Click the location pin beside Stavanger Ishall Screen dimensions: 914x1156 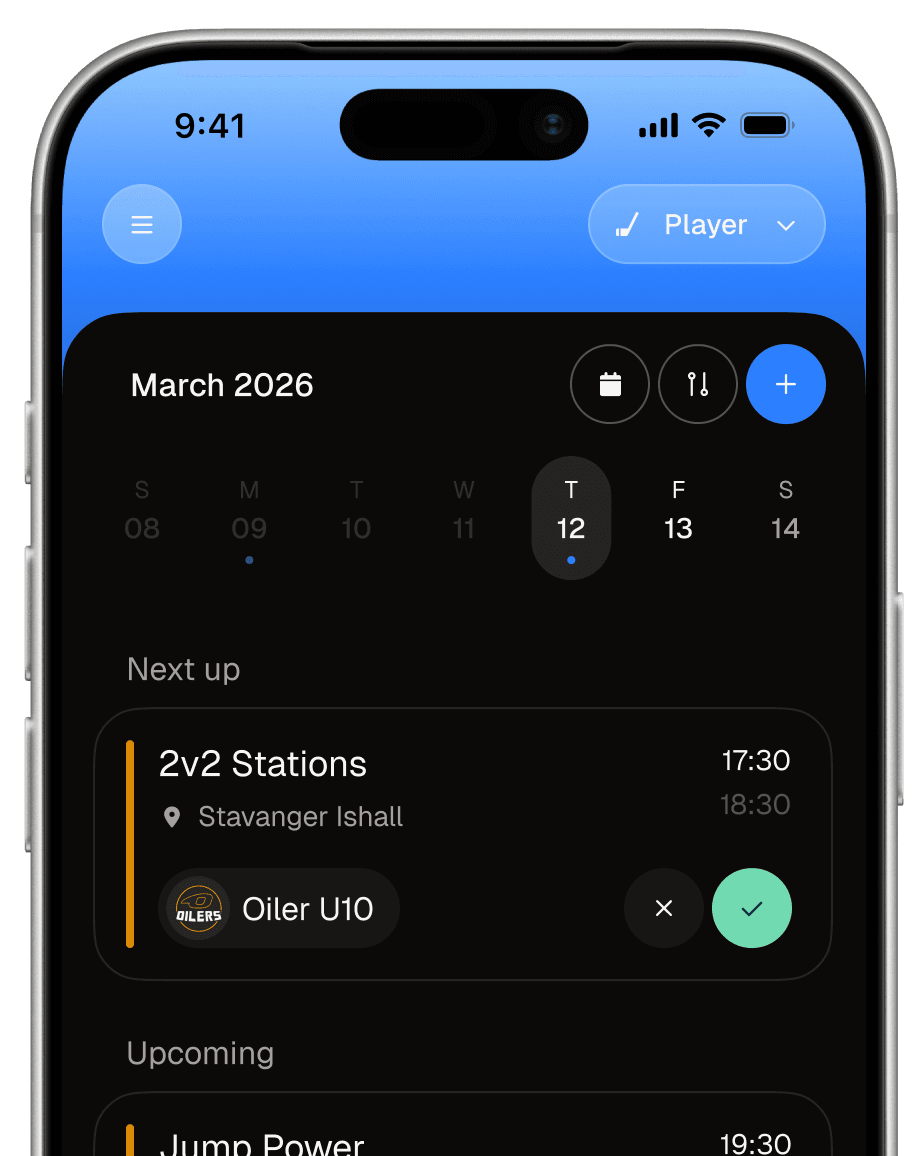point(172,816)
